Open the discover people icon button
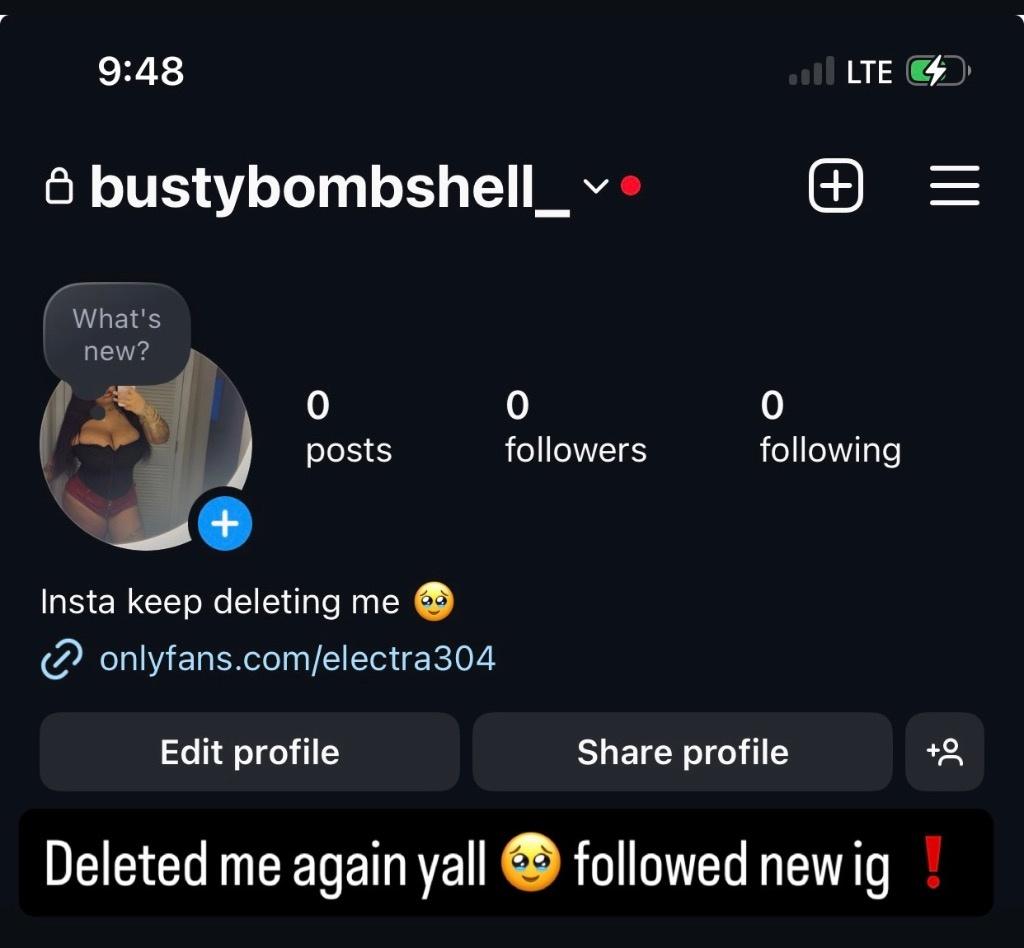 [x=944, y=752]
